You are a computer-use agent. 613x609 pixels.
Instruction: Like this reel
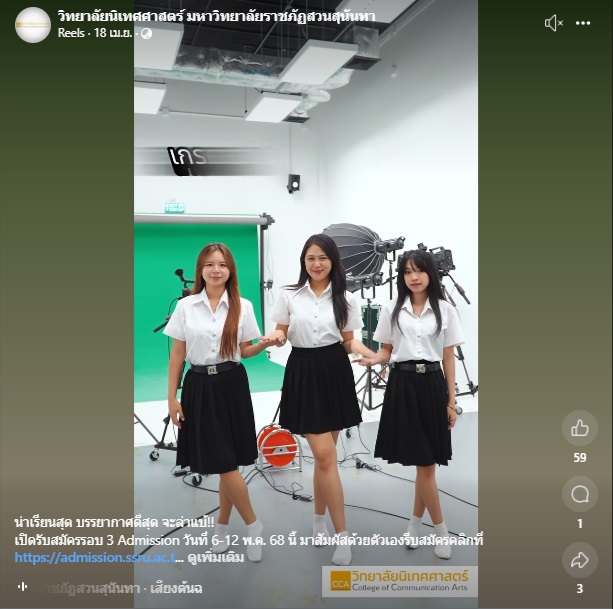coord(579,428)
